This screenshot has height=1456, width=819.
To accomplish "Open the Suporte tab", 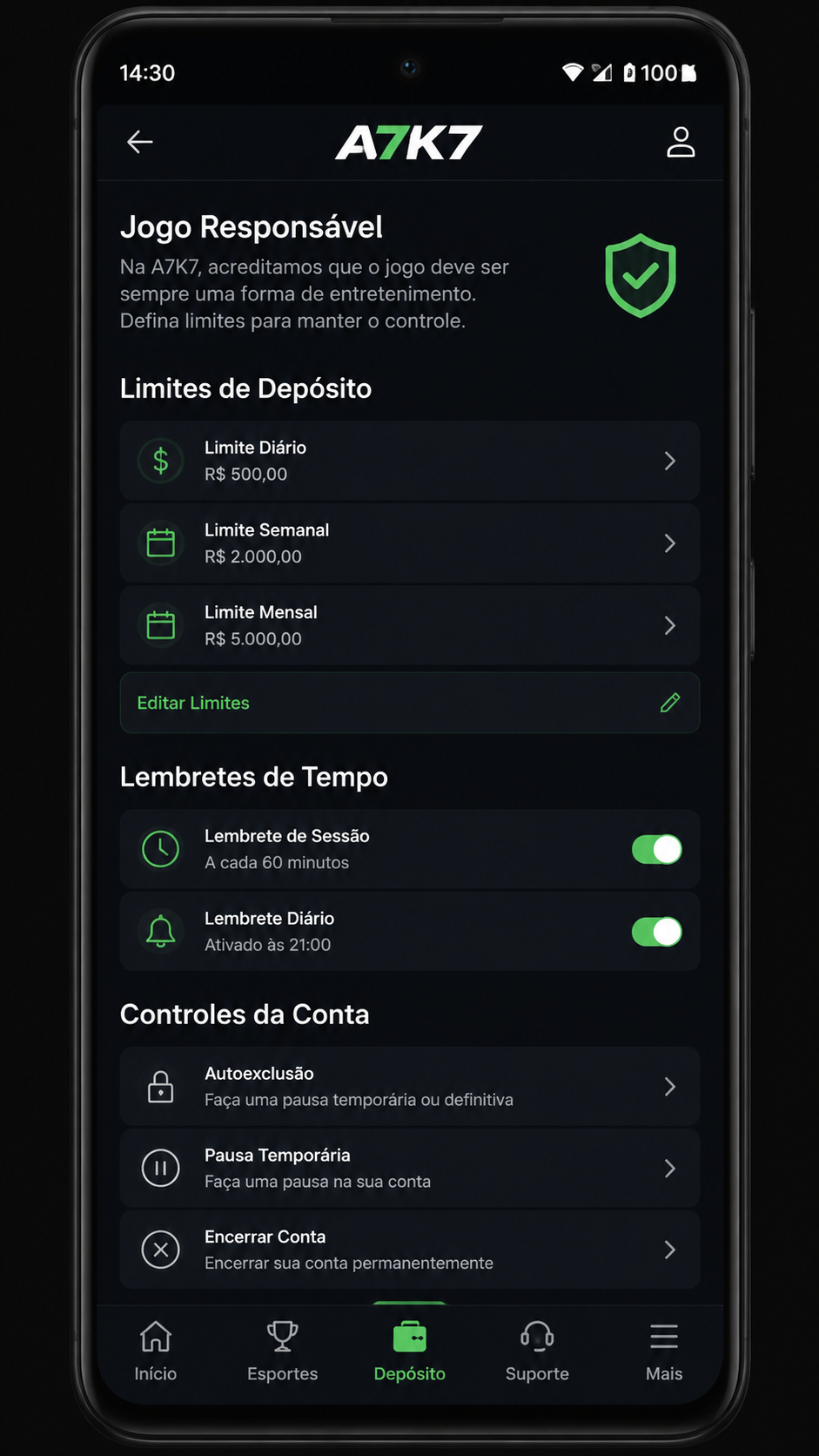I will click(537, 1352).
